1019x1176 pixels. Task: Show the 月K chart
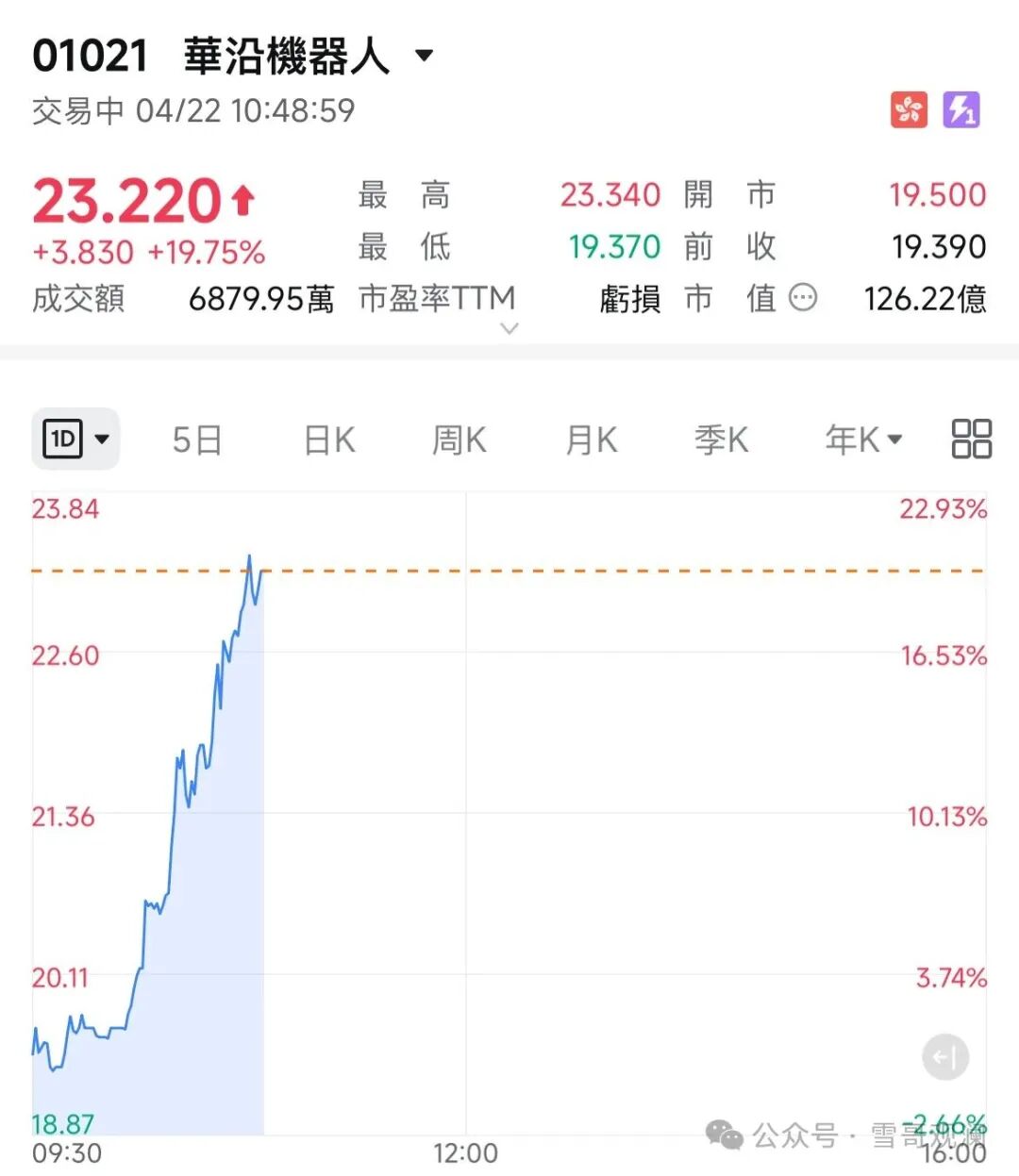click(592, 439)
